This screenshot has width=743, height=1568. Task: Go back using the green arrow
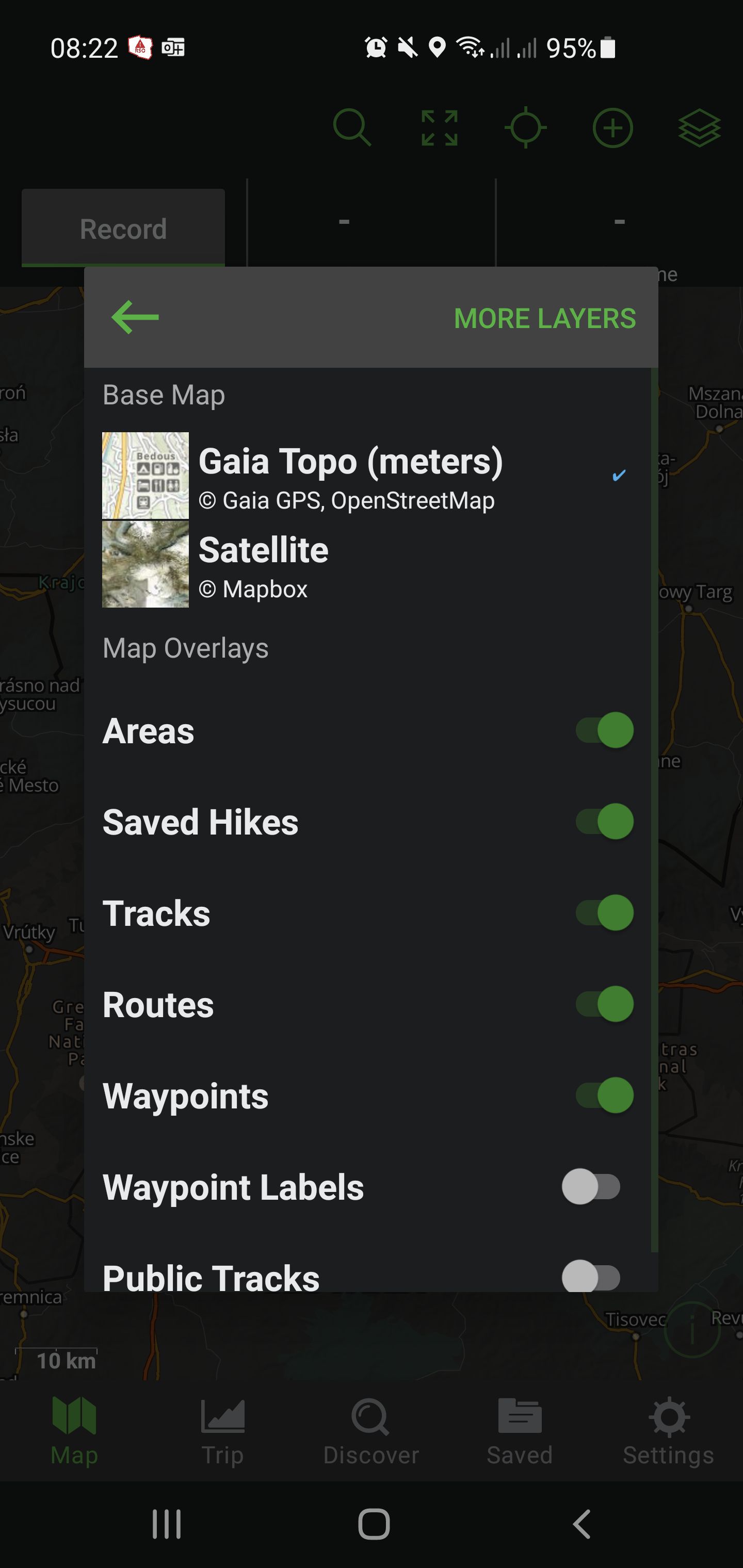pos(135,317)
